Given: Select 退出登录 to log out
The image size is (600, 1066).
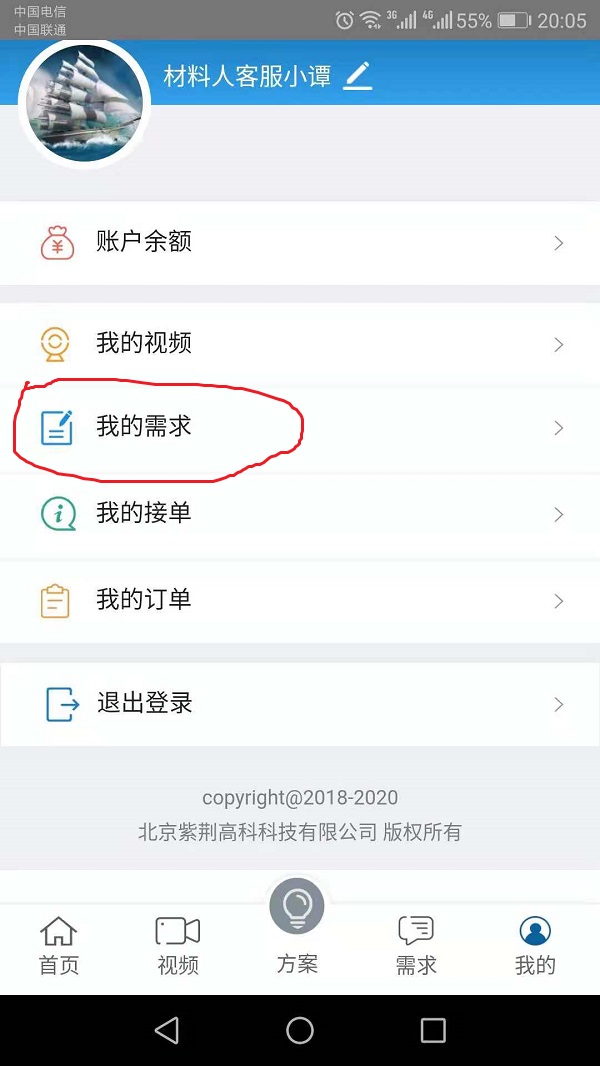Looking at the screenshot, I should pyautogui.click(x=300, y=703).
